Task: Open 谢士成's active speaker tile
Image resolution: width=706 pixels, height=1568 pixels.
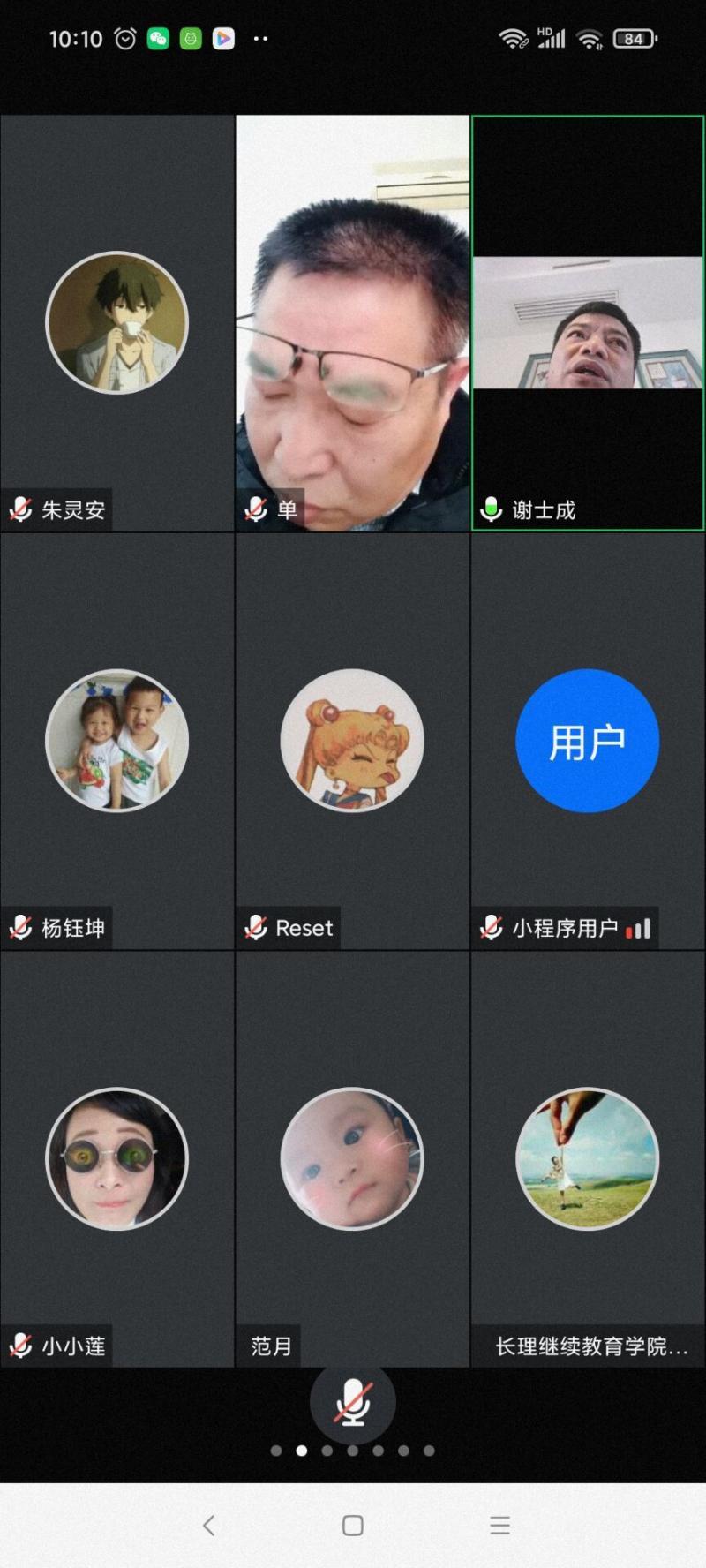Action: 588,323
